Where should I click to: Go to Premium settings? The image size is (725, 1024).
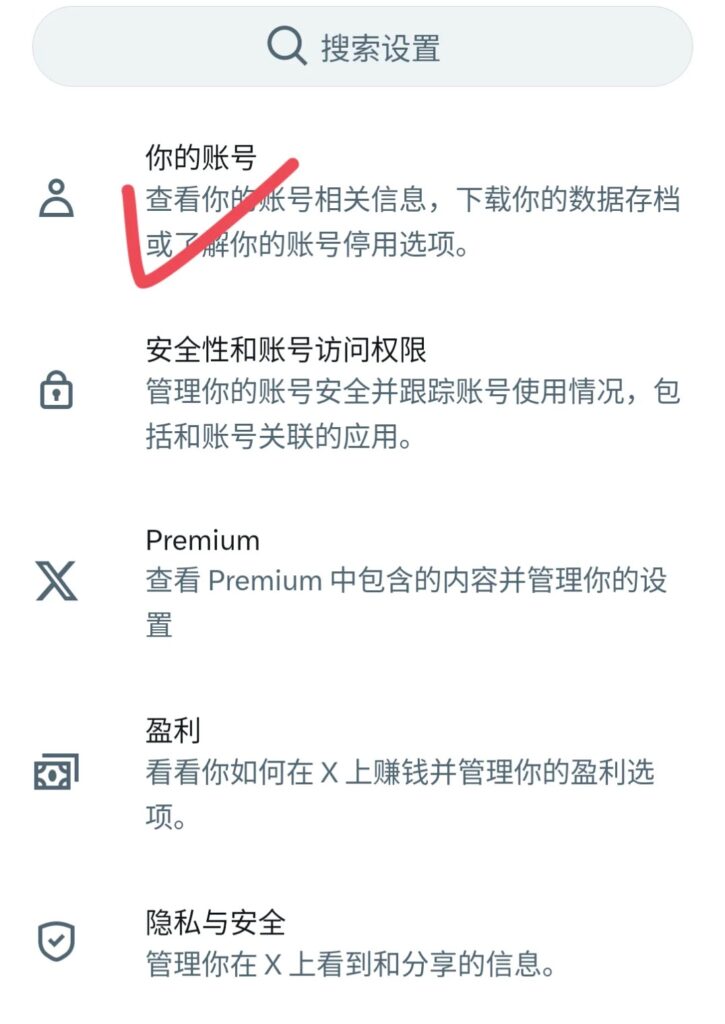pyautogui.click(x=400, y=582)
